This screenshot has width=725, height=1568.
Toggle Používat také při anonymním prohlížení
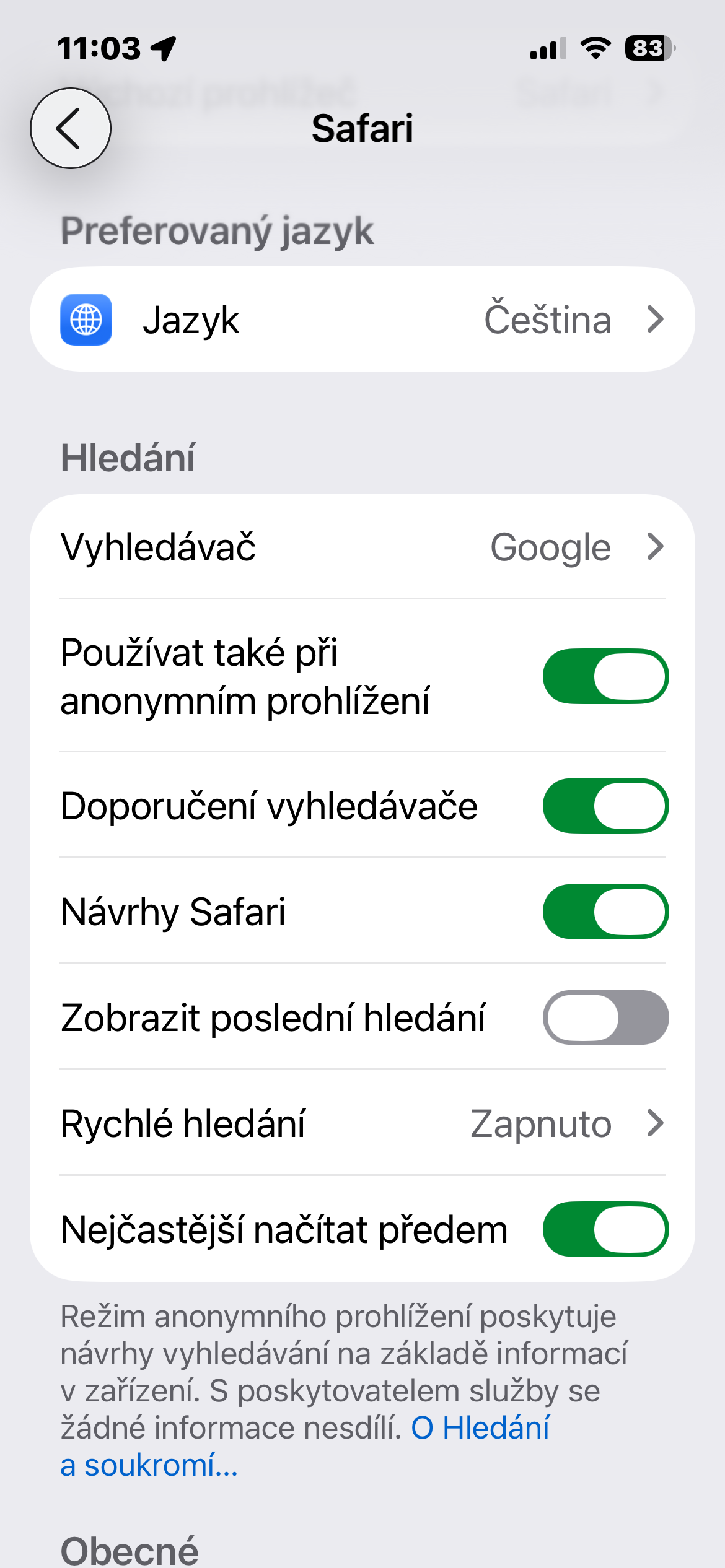(x=605, y=676)
